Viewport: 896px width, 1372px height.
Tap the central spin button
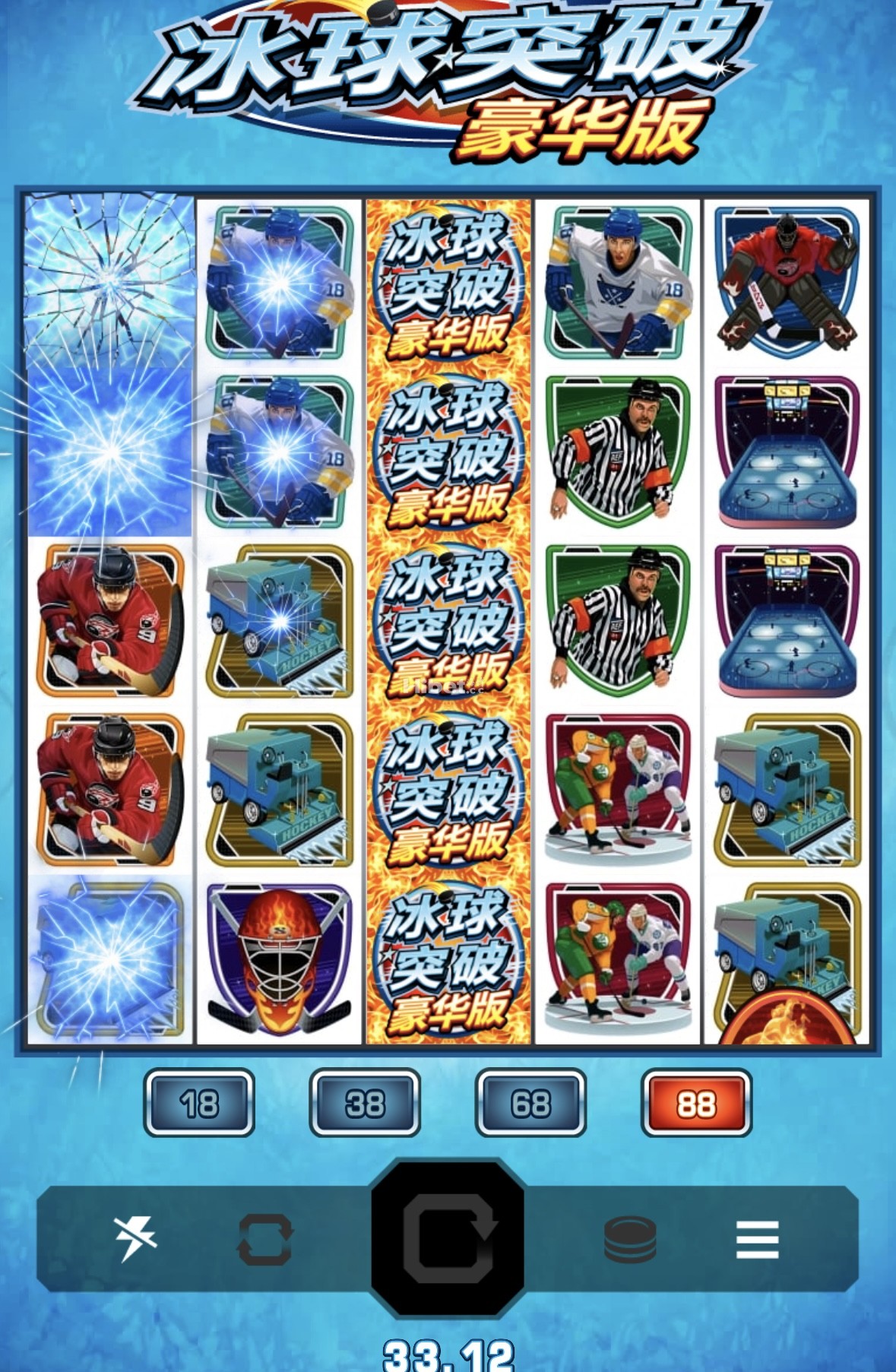[448, 1240]
